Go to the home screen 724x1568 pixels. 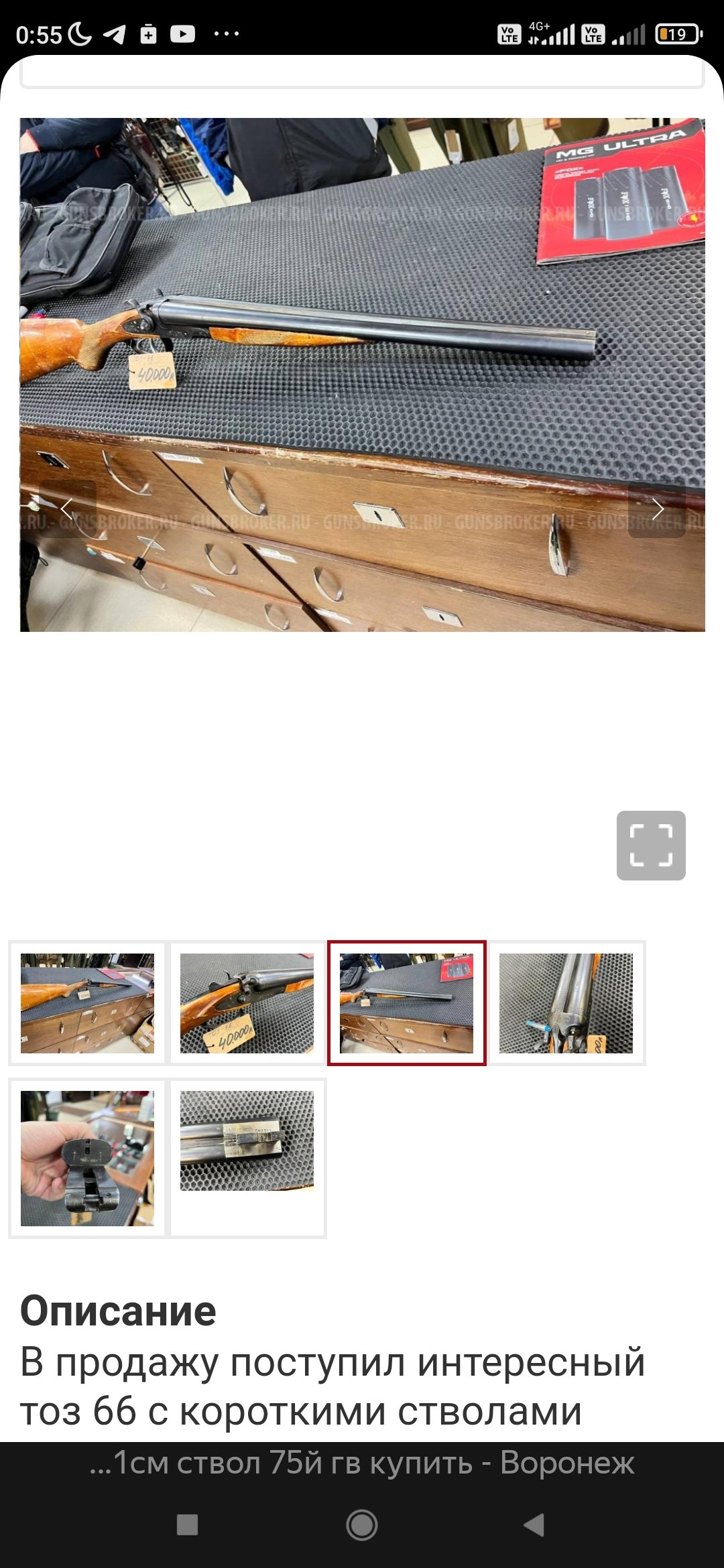tap(362, 1524)
